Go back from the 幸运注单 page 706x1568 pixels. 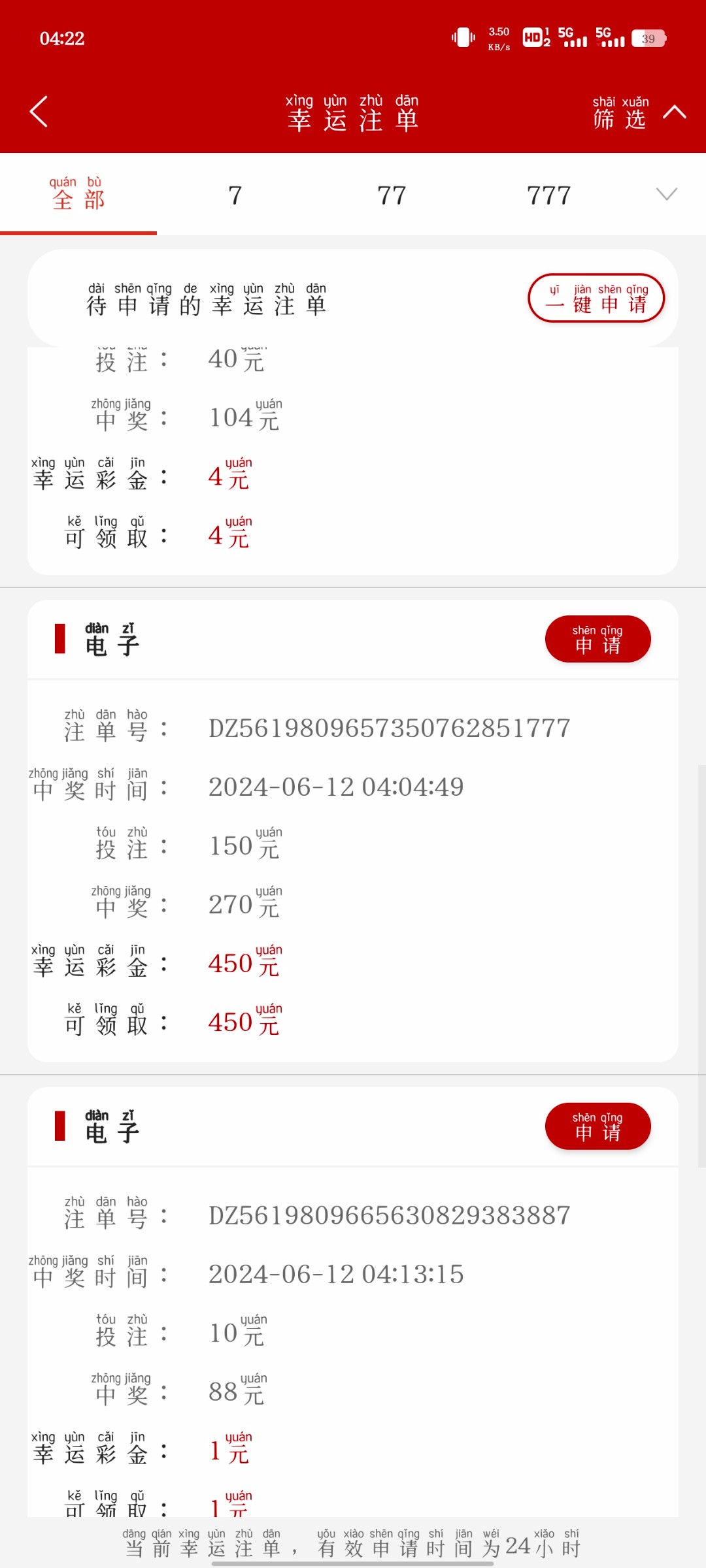coord(39,112)
